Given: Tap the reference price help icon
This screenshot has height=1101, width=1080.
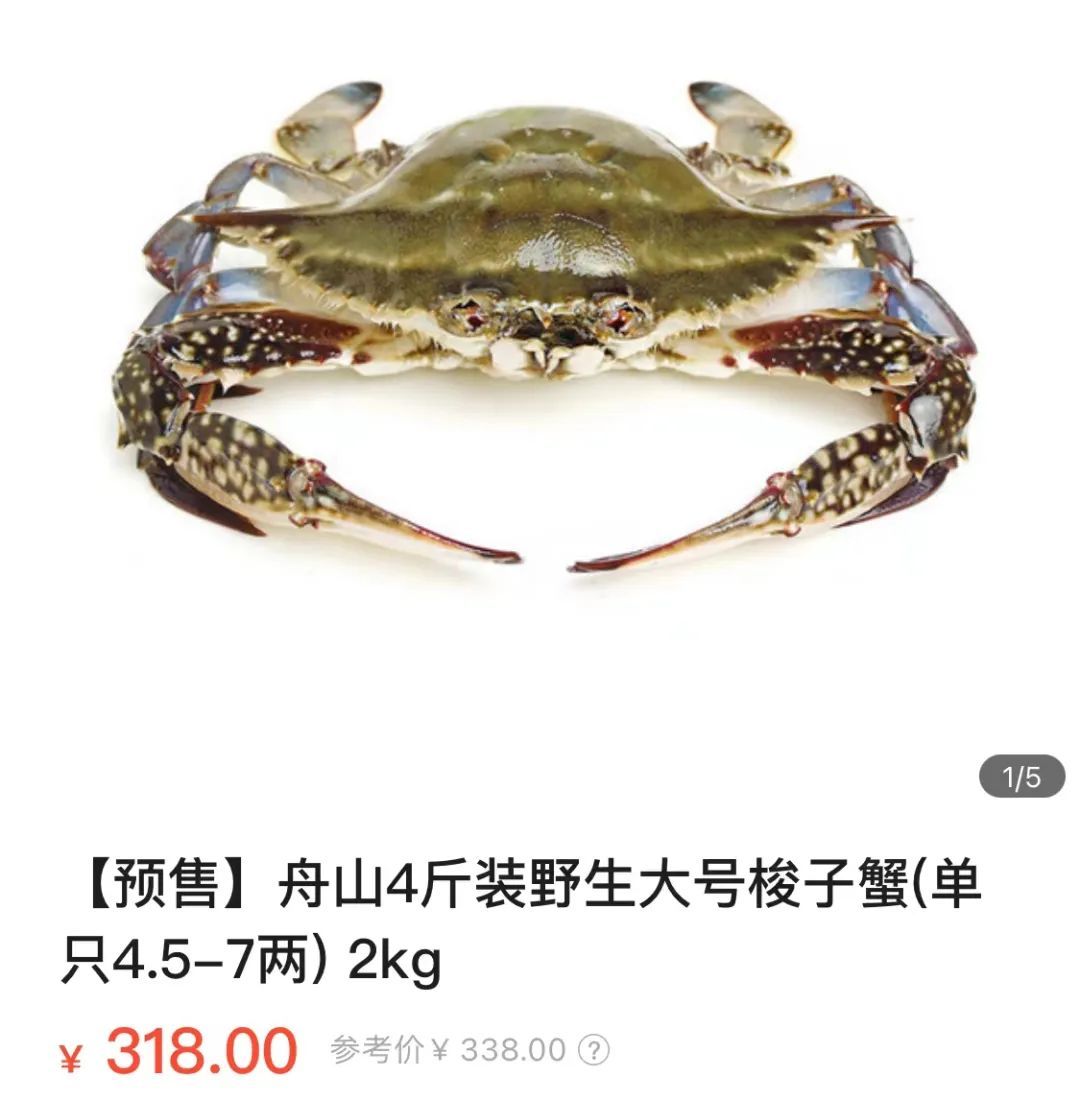Looking at the screenshot, I should (x=594, y=1050).
